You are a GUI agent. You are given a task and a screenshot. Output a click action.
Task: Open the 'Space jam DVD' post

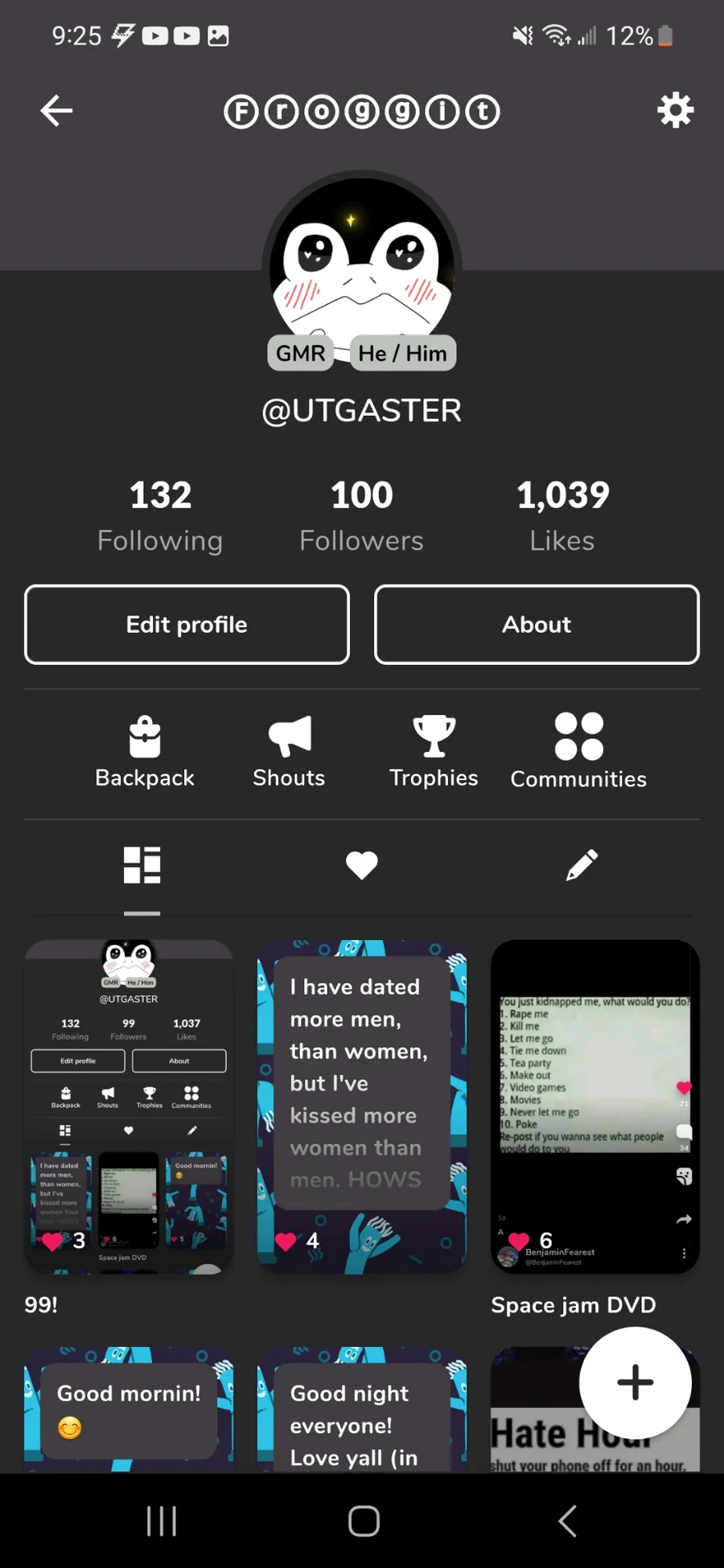(x=595, y=1106)
